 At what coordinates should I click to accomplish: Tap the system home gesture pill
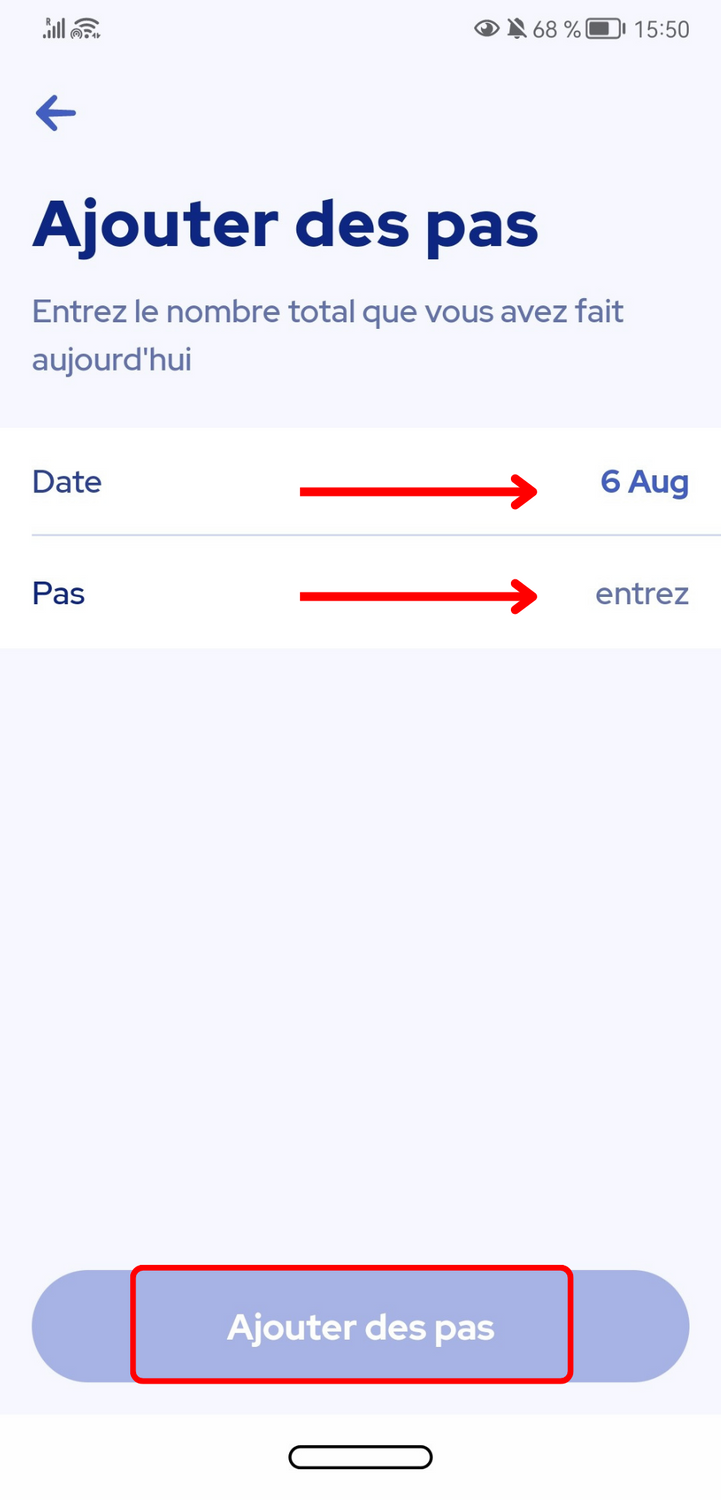(x=360, y=1457)
